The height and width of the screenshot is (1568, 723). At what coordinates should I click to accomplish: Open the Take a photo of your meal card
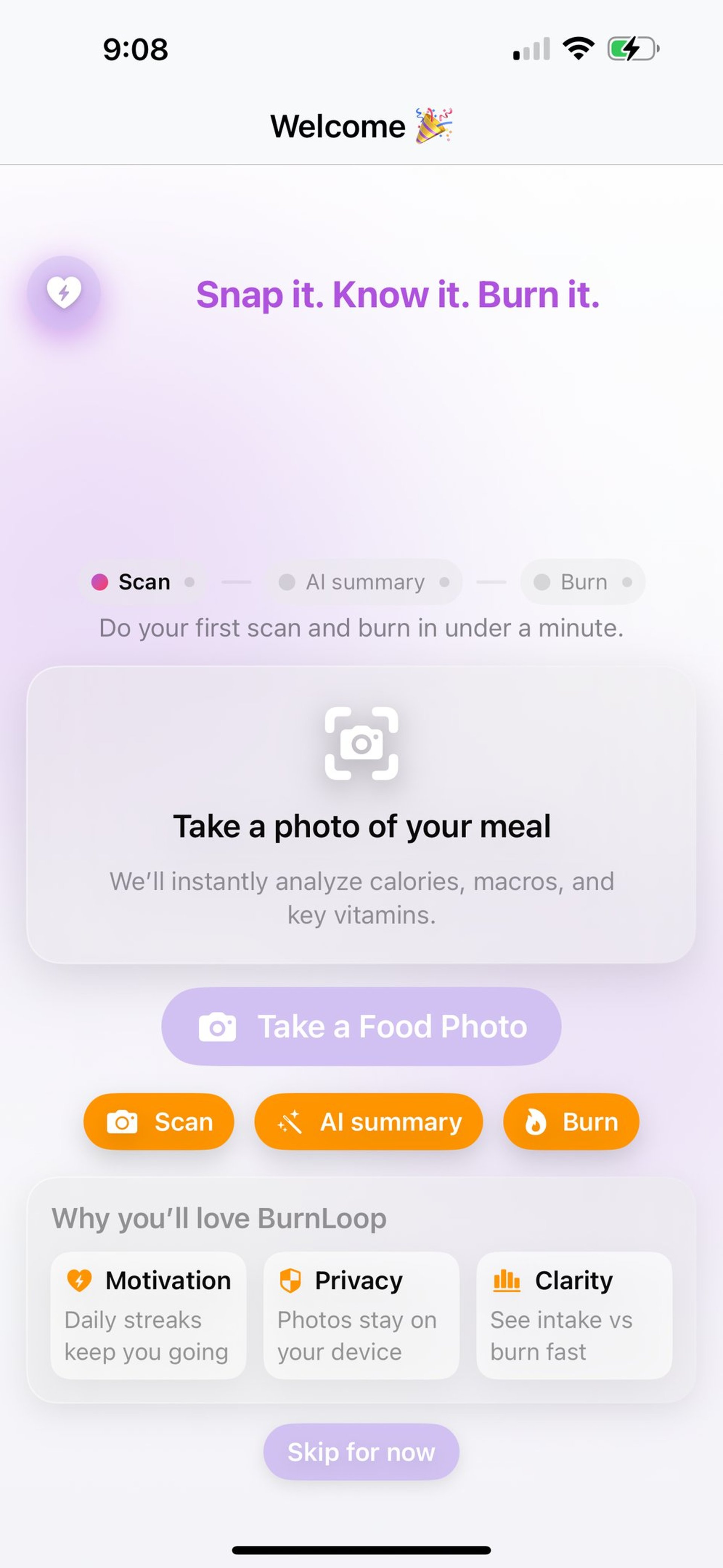click(361, 814)
